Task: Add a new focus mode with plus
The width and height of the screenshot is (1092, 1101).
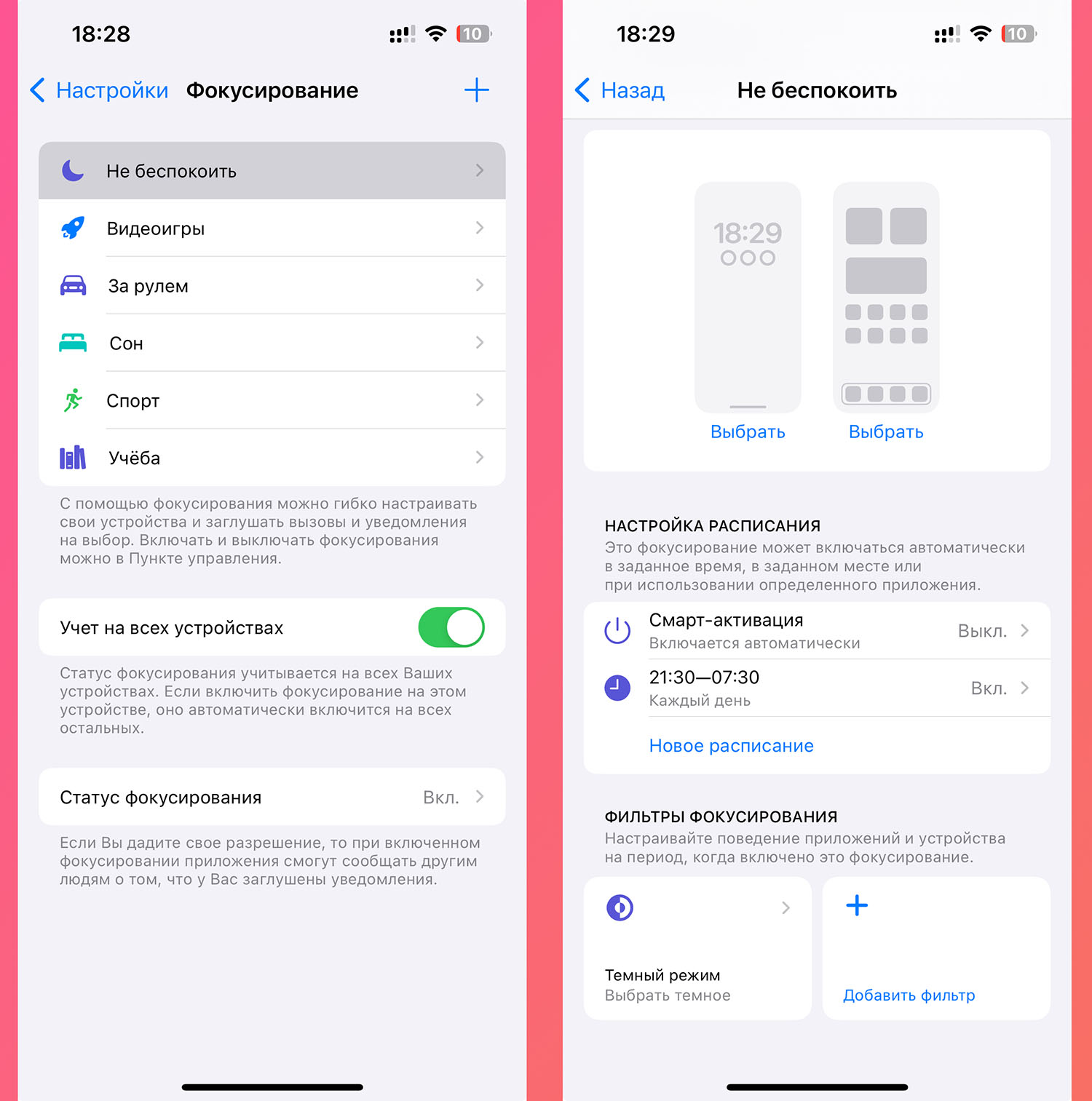Action: tap(476, 90)
